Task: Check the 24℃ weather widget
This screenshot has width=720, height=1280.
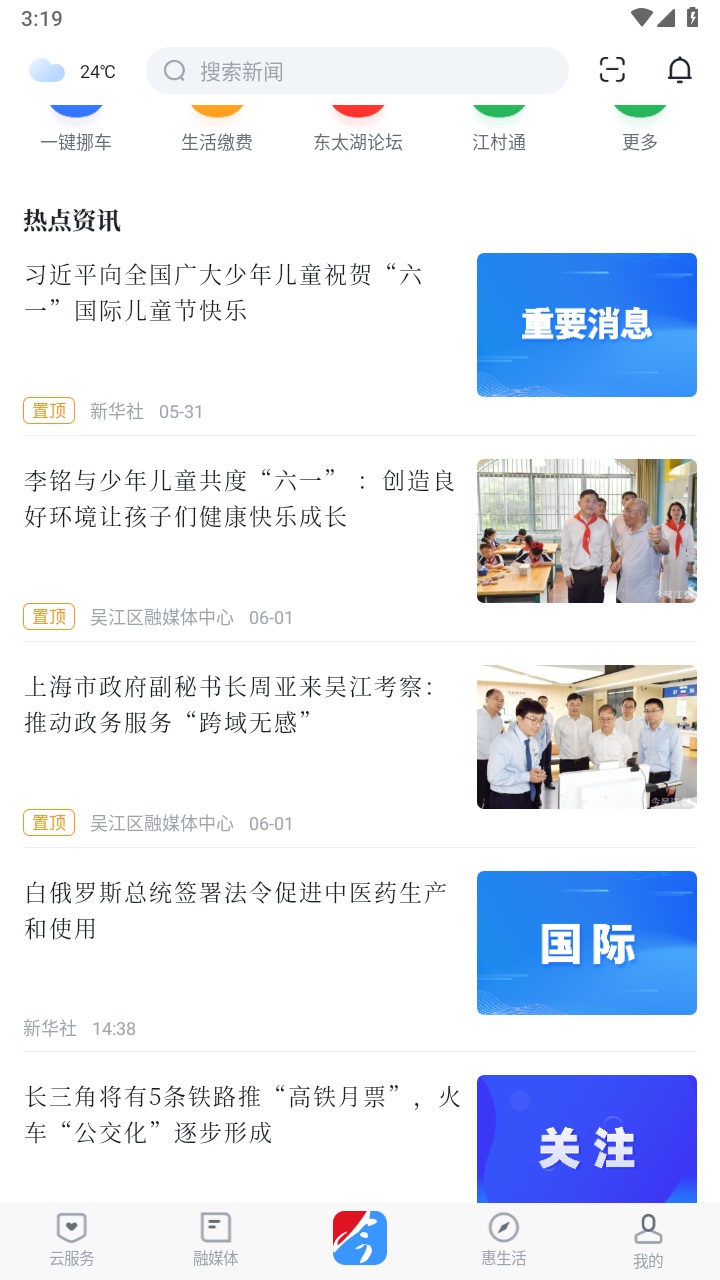Action: point(72,71)
